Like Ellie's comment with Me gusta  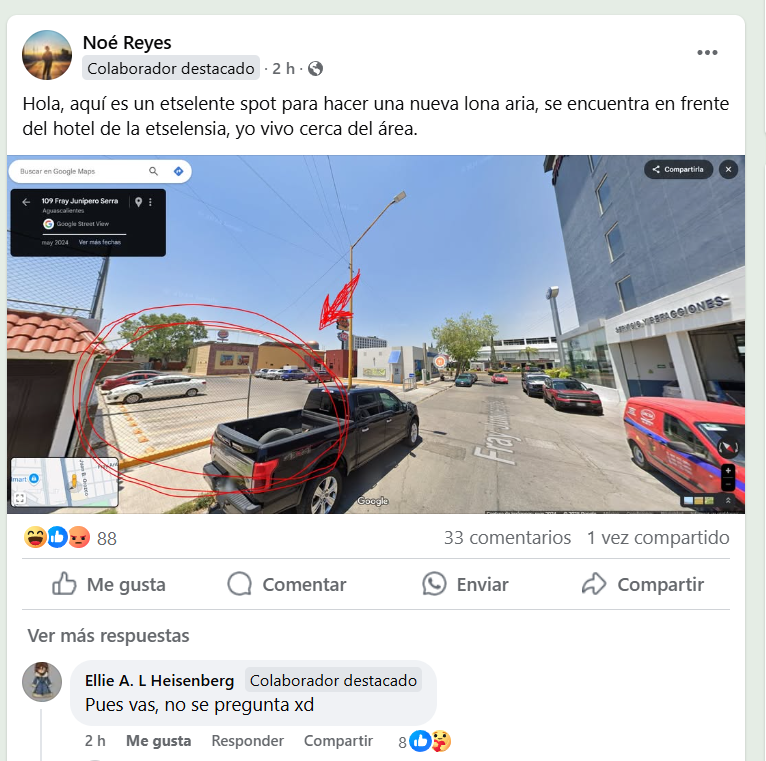click(158, 741)
